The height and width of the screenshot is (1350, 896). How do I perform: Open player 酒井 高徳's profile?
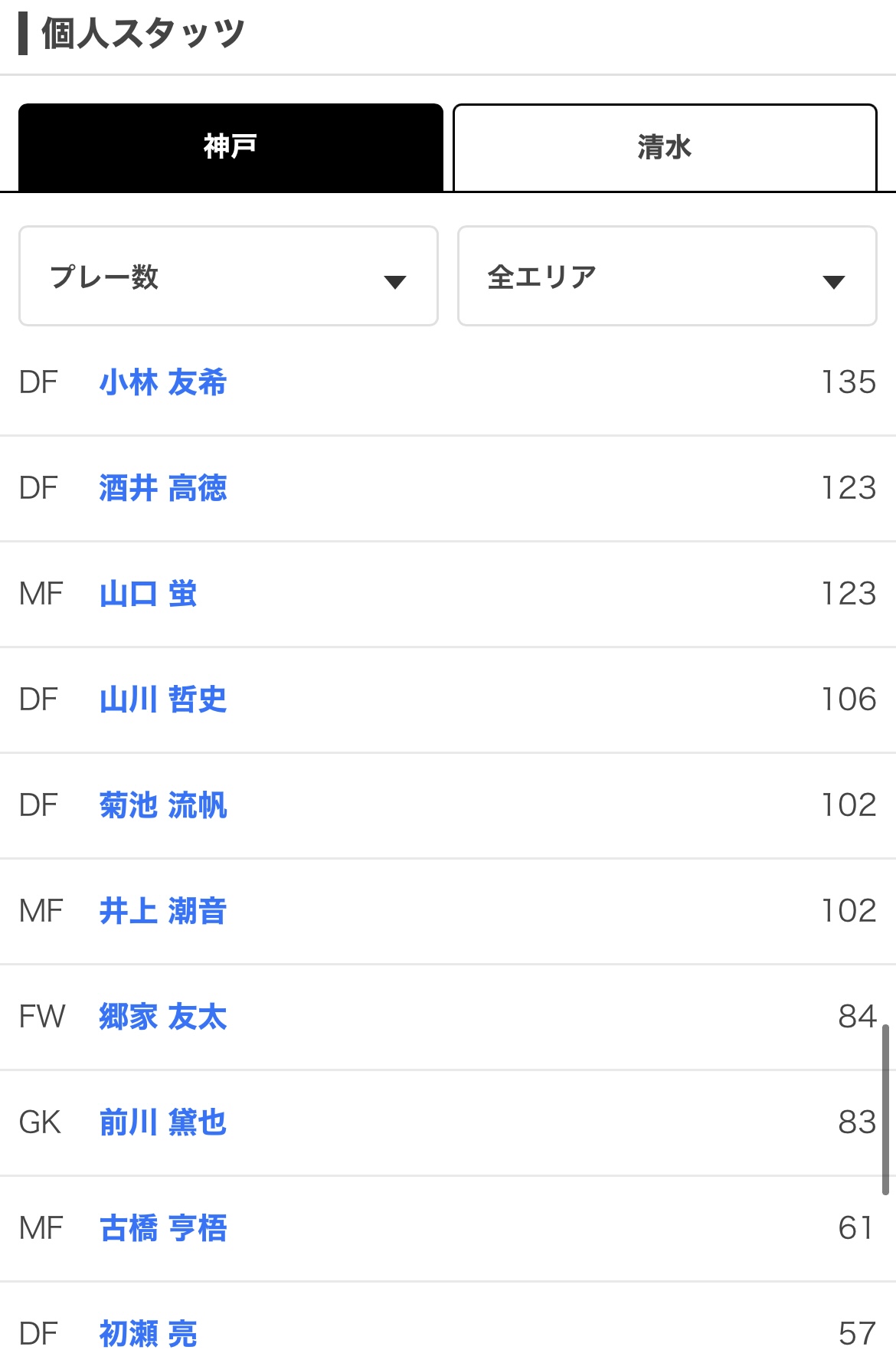pos(163,488)
